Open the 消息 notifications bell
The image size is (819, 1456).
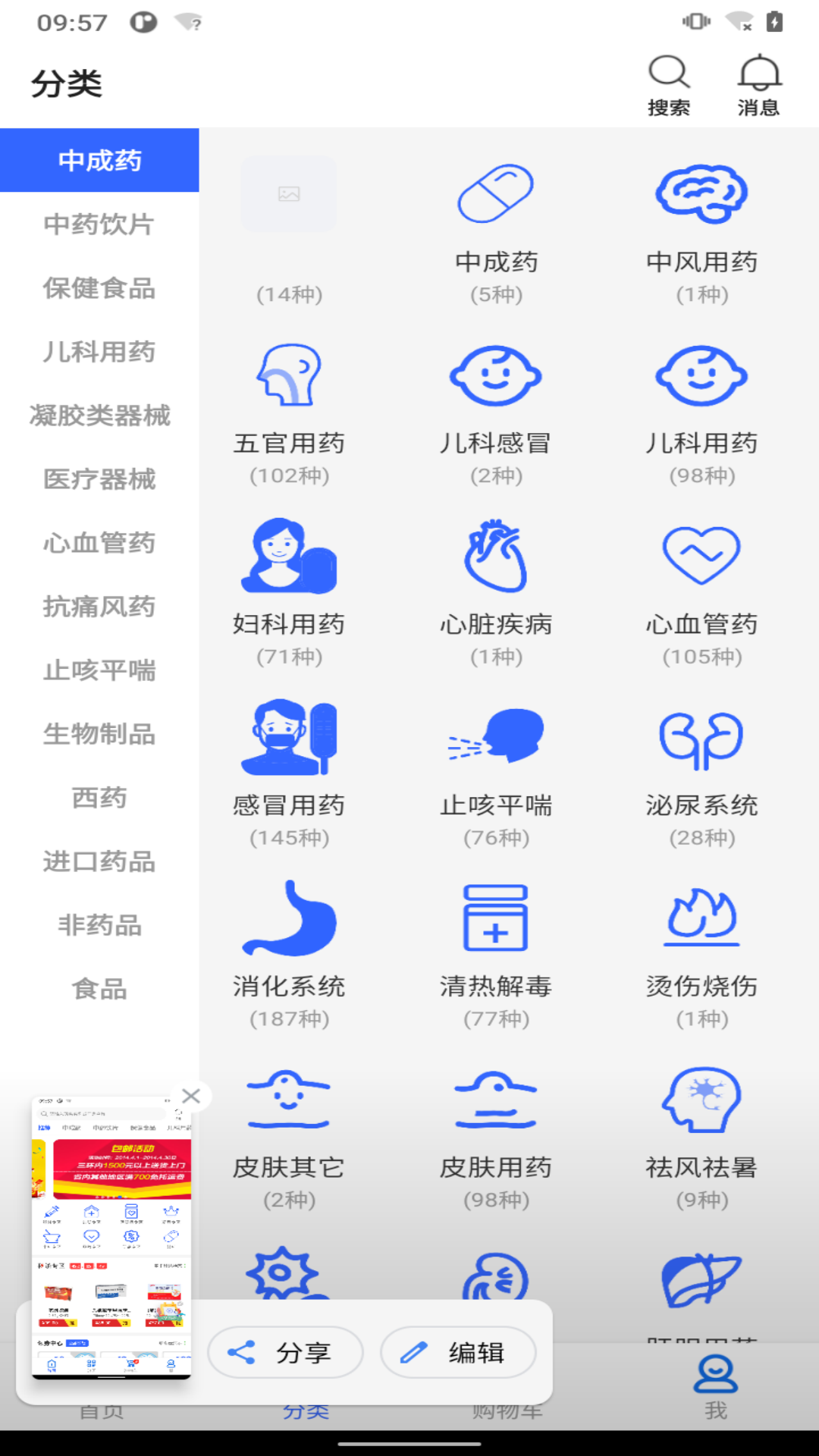[x=759, y=85]
